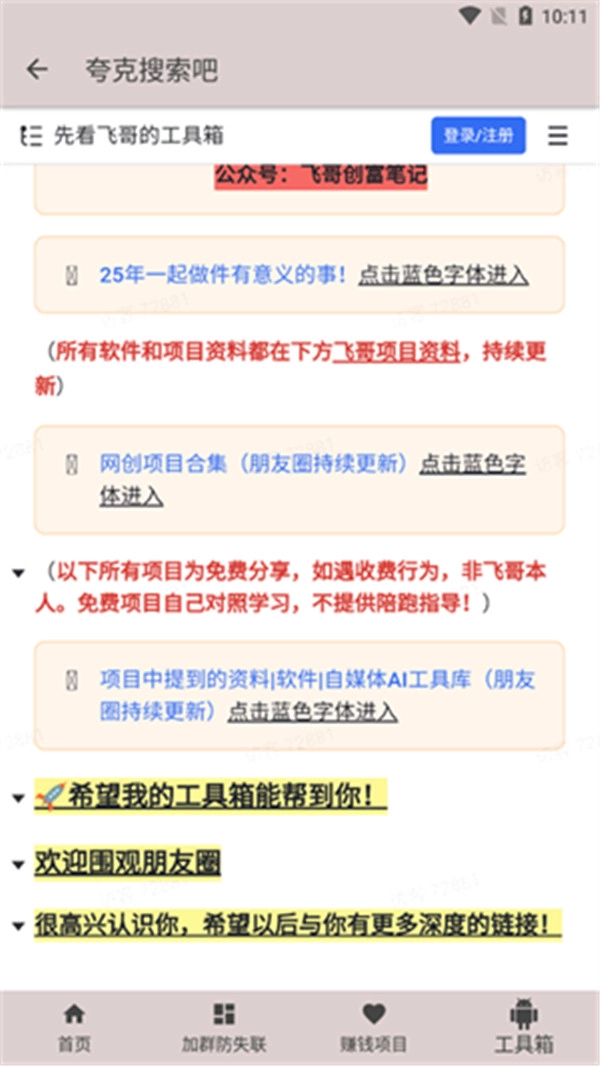Open the 赚钱项目 tab

point(374,1027)
